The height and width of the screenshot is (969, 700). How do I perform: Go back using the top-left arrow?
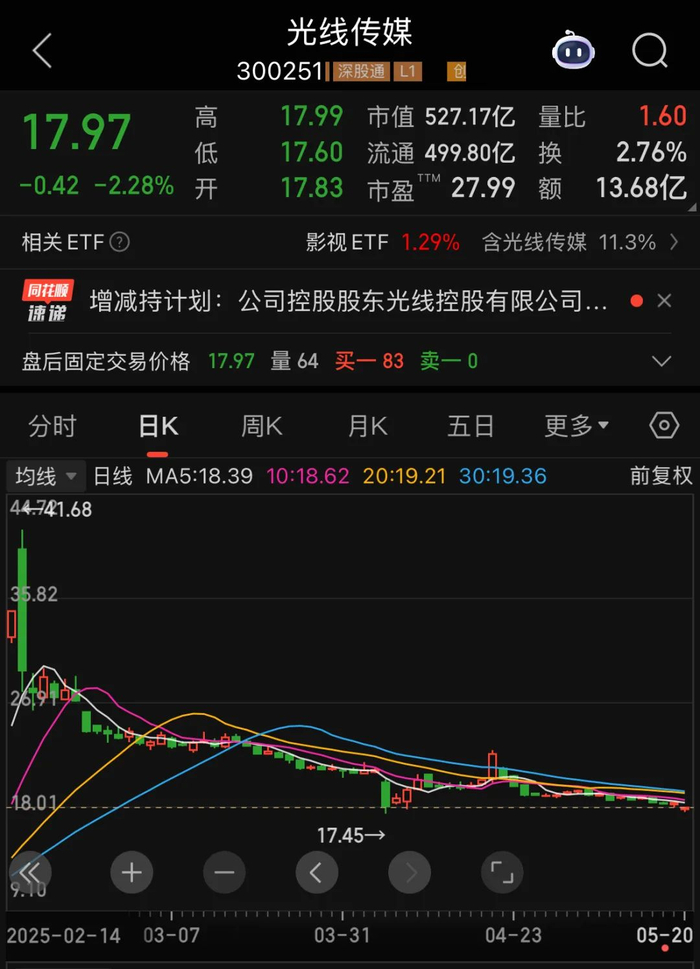pyautogui.click(x=42, y=50)
